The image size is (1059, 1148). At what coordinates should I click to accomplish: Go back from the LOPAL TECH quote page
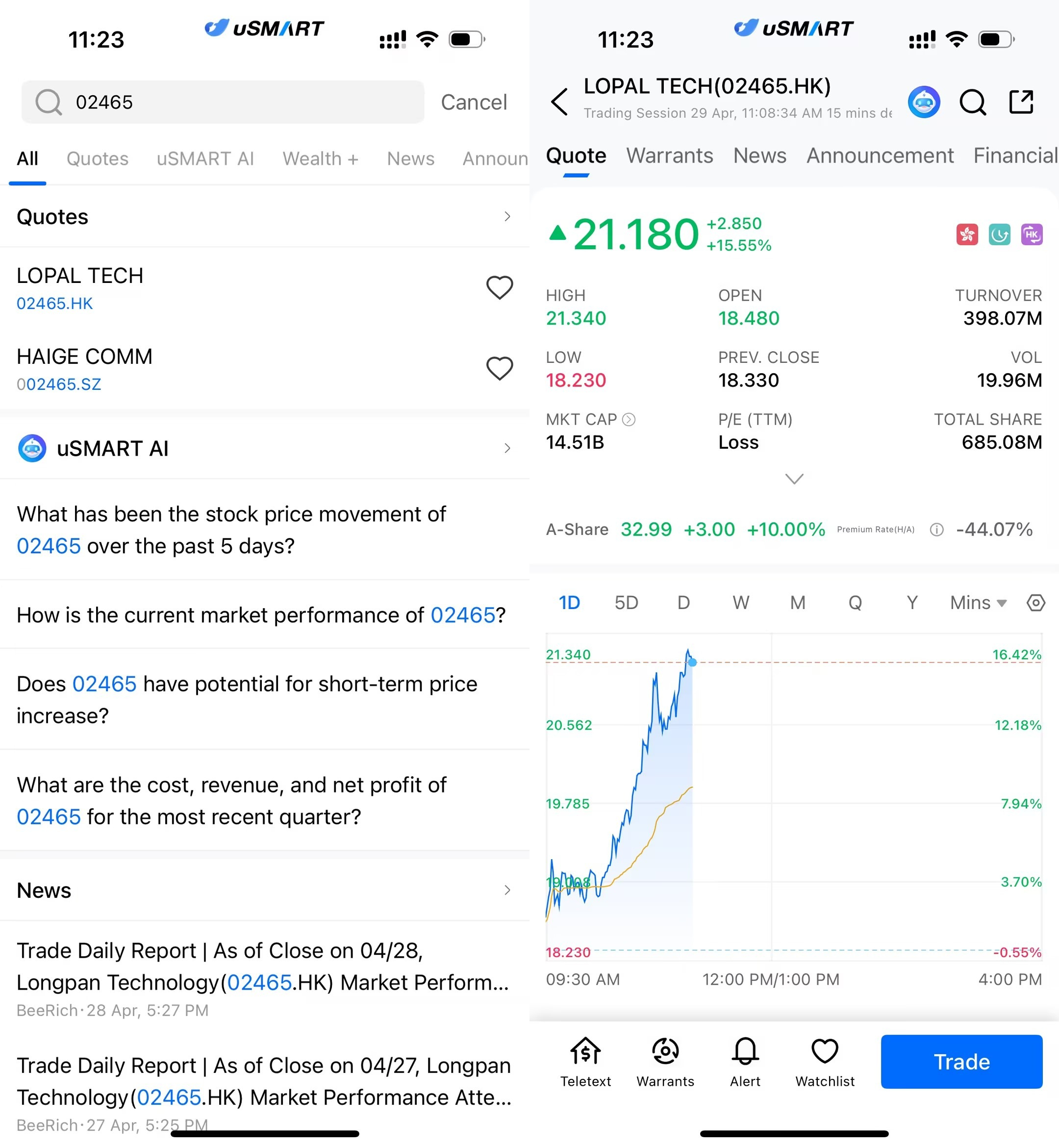pos(559,102)
